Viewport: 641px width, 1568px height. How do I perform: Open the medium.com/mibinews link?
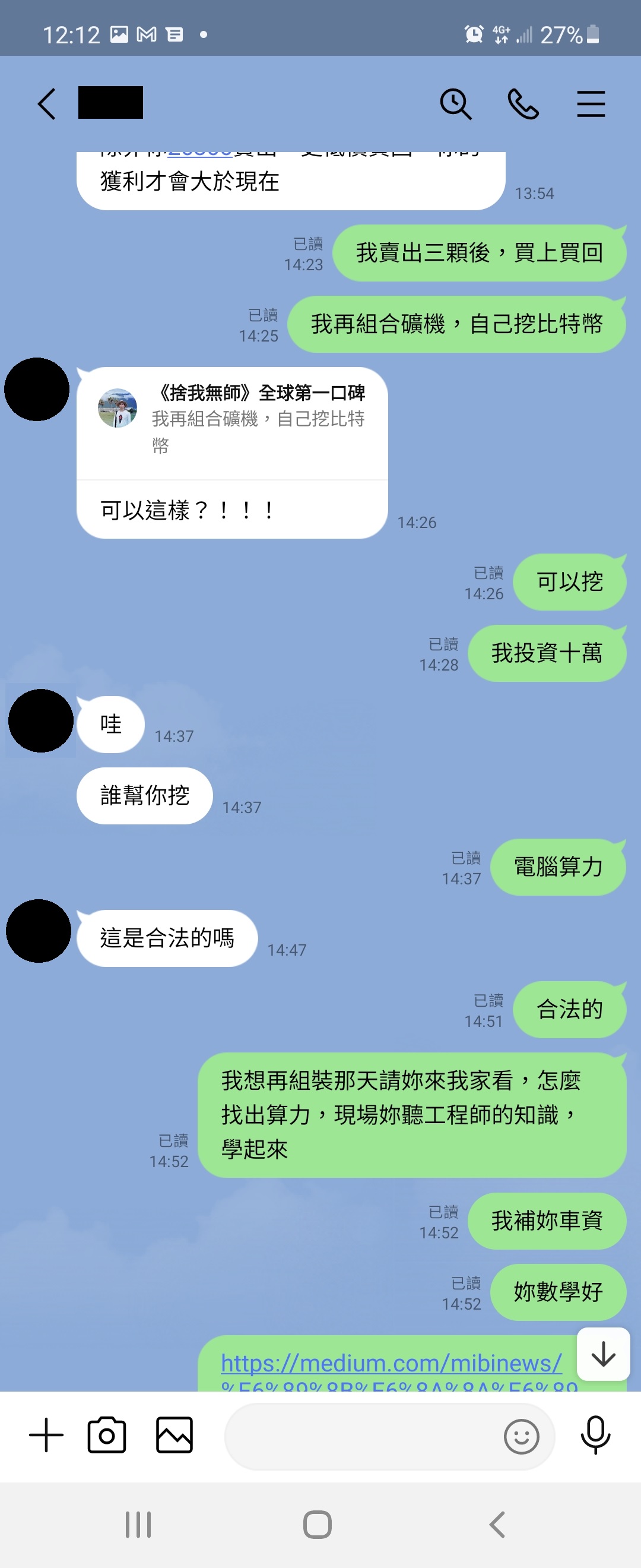(x=391, y=1364)
